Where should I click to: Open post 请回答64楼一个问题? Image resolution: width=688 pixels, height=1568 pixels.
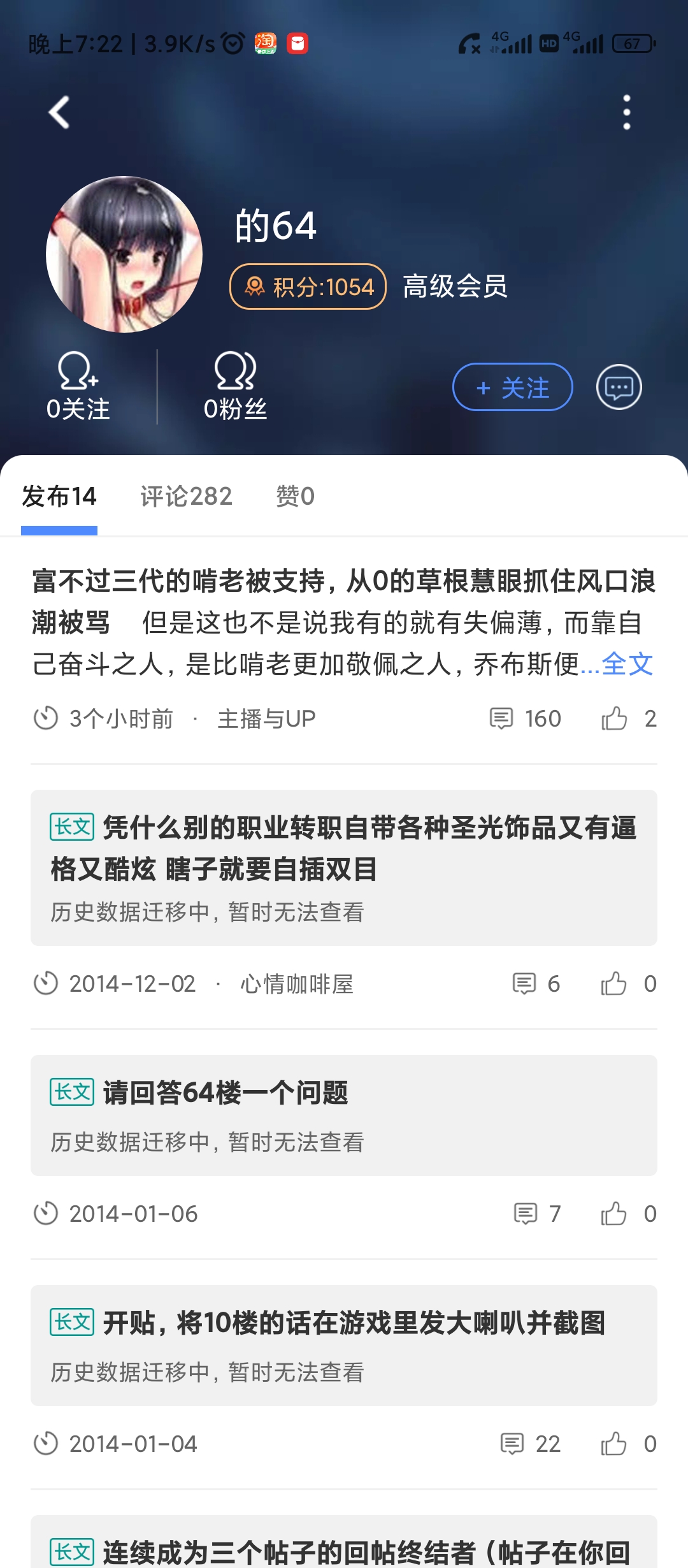click(x=344, y=1094)
